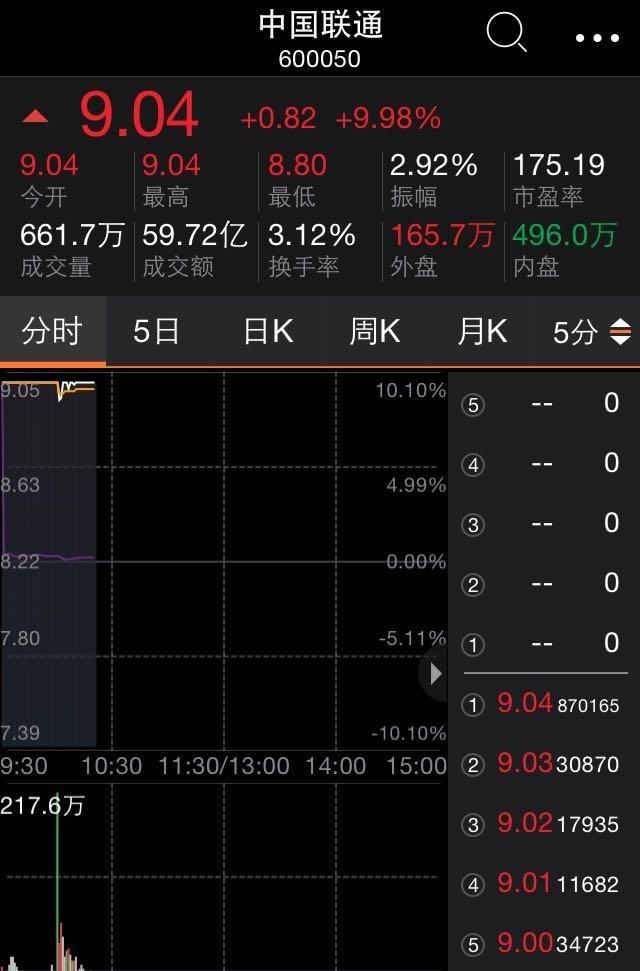Viewport: 640px width, 971px height.
Task: Open the three-dot overflow menu
Action: (x=598, y=38)
